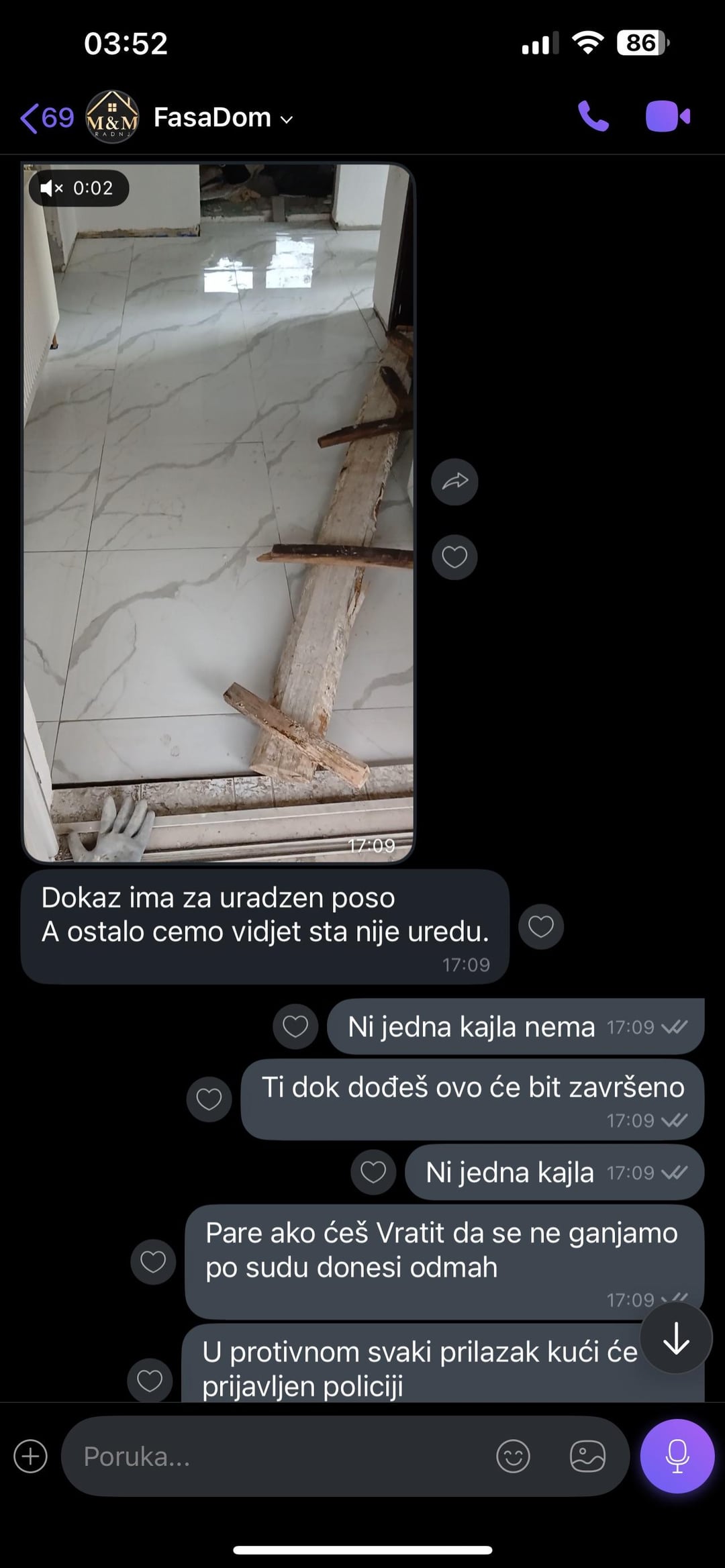
Task: Like 'Ti dok dođeš ovo će bit završeno'
Action: 209,1099
